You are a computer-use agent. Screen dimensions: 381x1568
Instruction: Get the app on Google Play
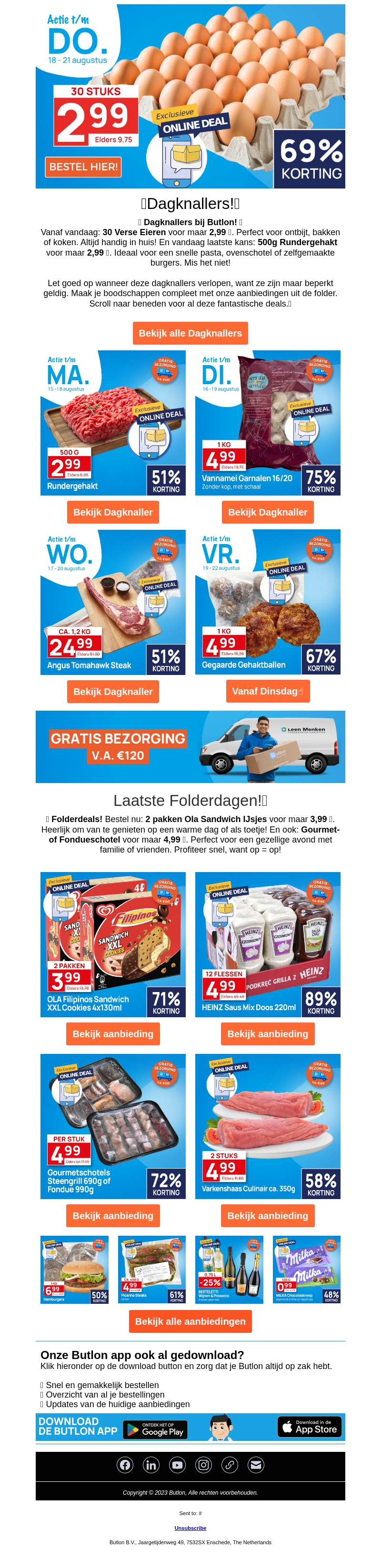pyautogui.click(x=155, y=1429)
